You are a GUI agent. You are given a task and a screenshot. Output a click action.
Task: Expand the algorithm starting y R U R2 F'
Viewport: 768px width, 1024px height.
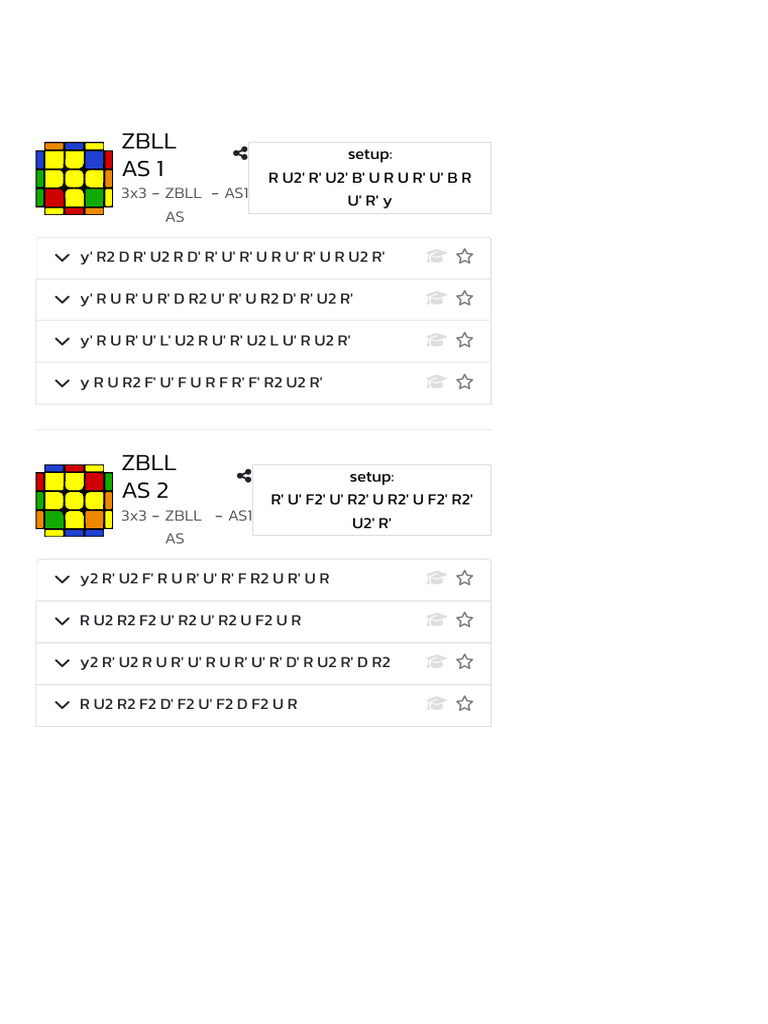(x=62, y=383)
